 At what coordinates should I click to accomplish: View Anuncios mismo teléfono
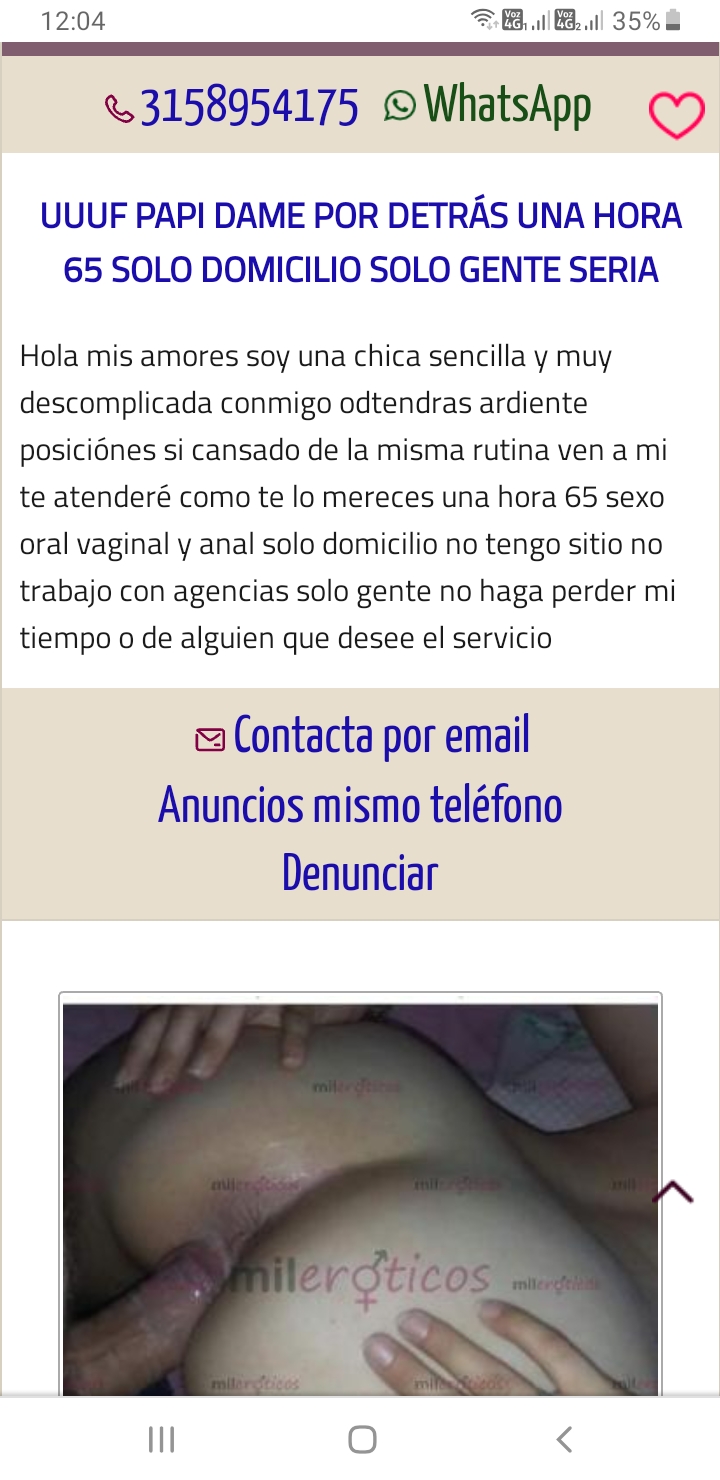pyautogui.click(x=360, y=805)
